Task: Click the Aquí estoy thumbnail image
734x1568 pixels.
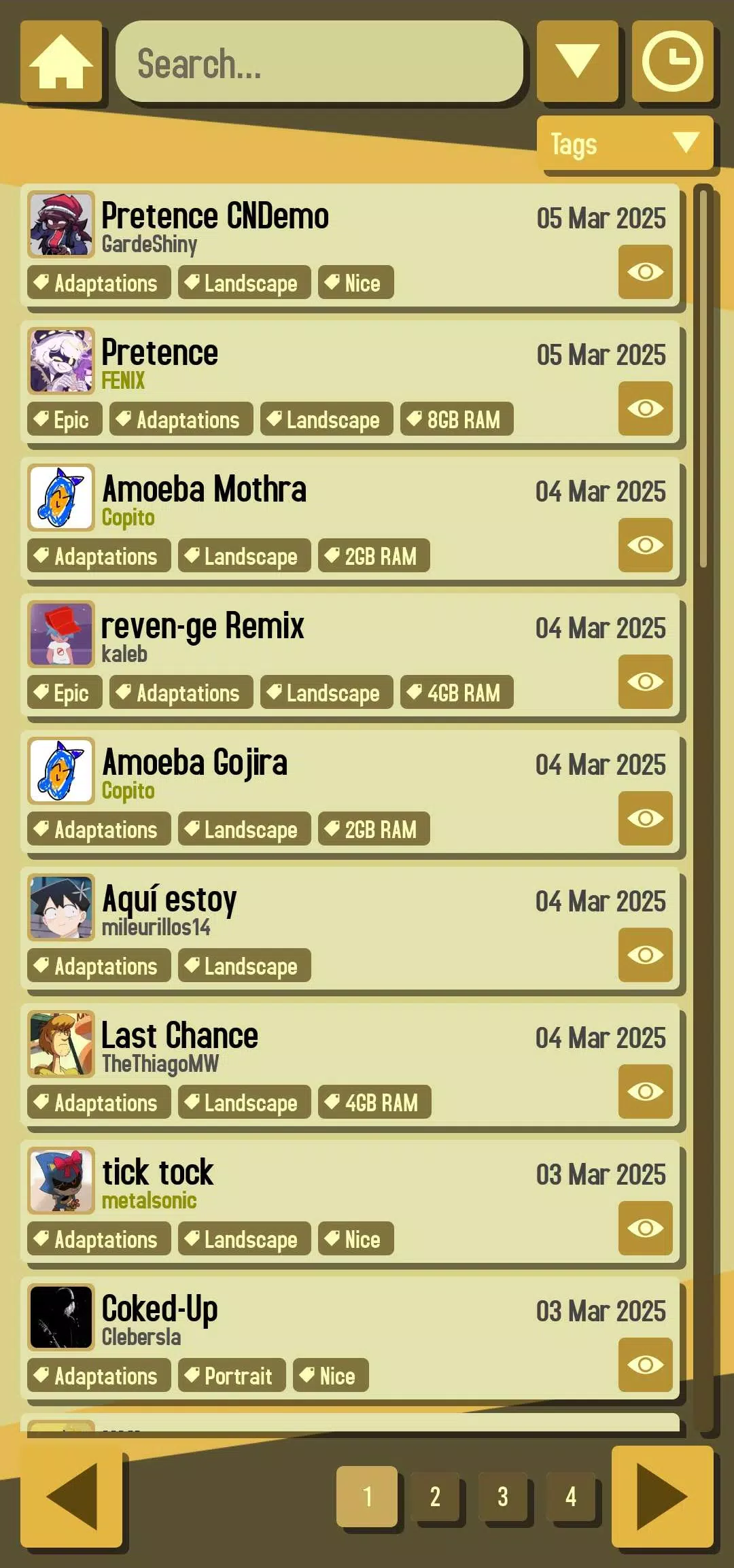Action: 60,908
